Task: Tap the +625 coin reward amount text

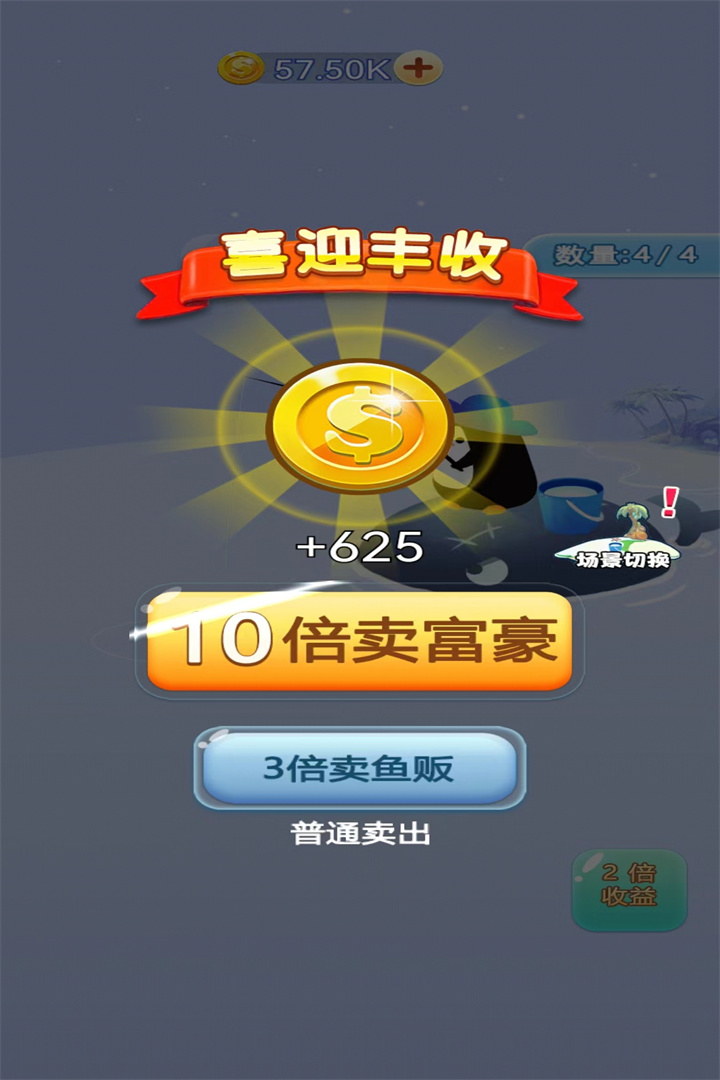Action: tap(360, 545)
